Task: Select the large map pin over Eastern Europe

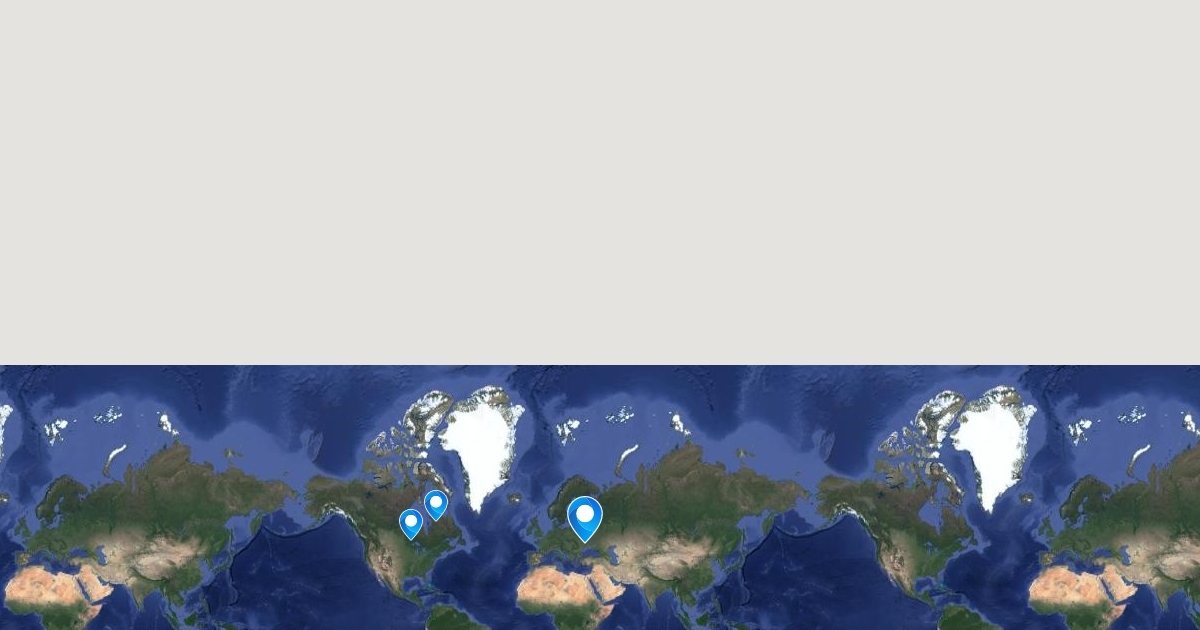Action: [x=585, y=517]
